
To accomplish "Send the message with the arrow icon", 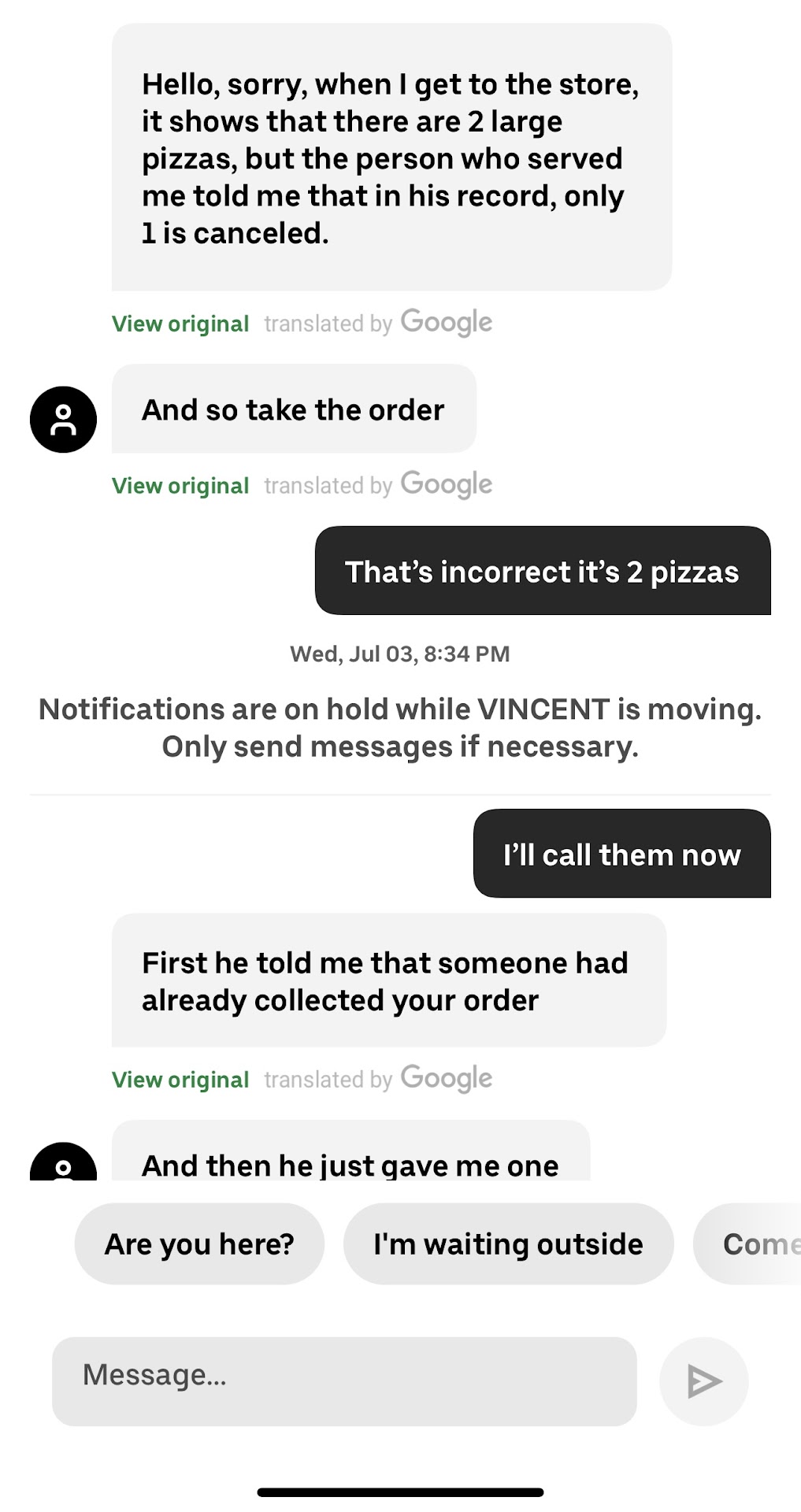I will tap(703, 1380).
